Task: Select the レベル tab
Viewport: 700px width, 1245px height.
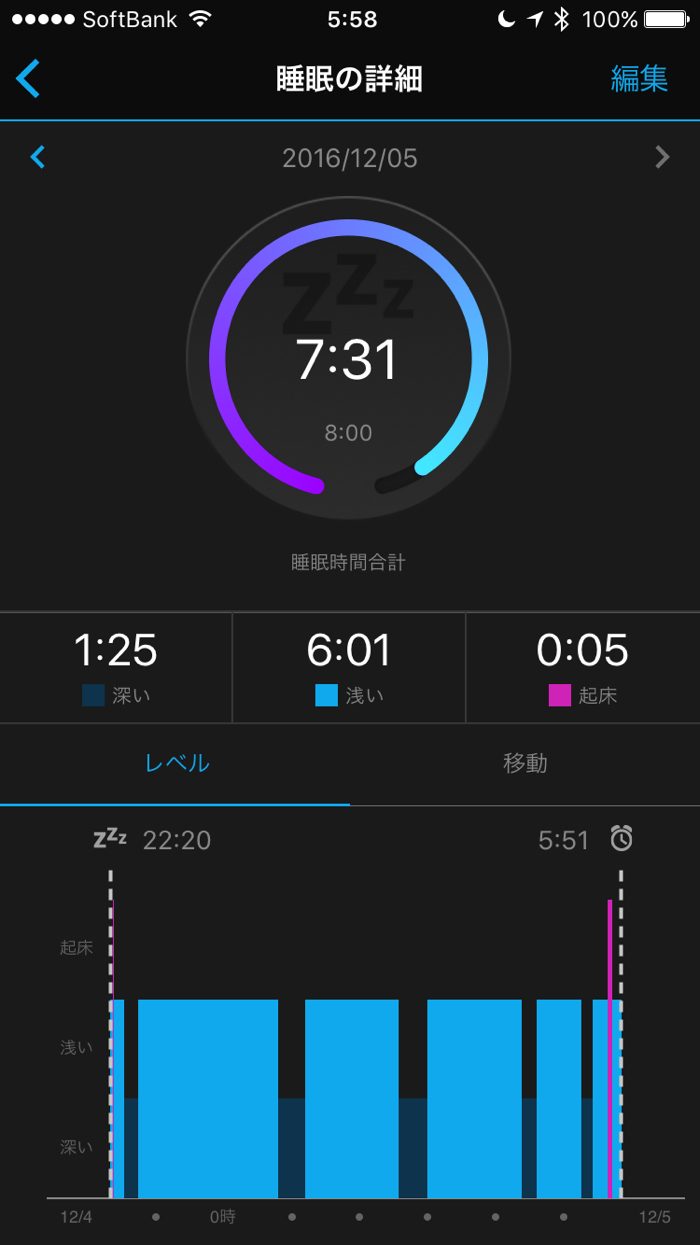Action: (176, 763)
